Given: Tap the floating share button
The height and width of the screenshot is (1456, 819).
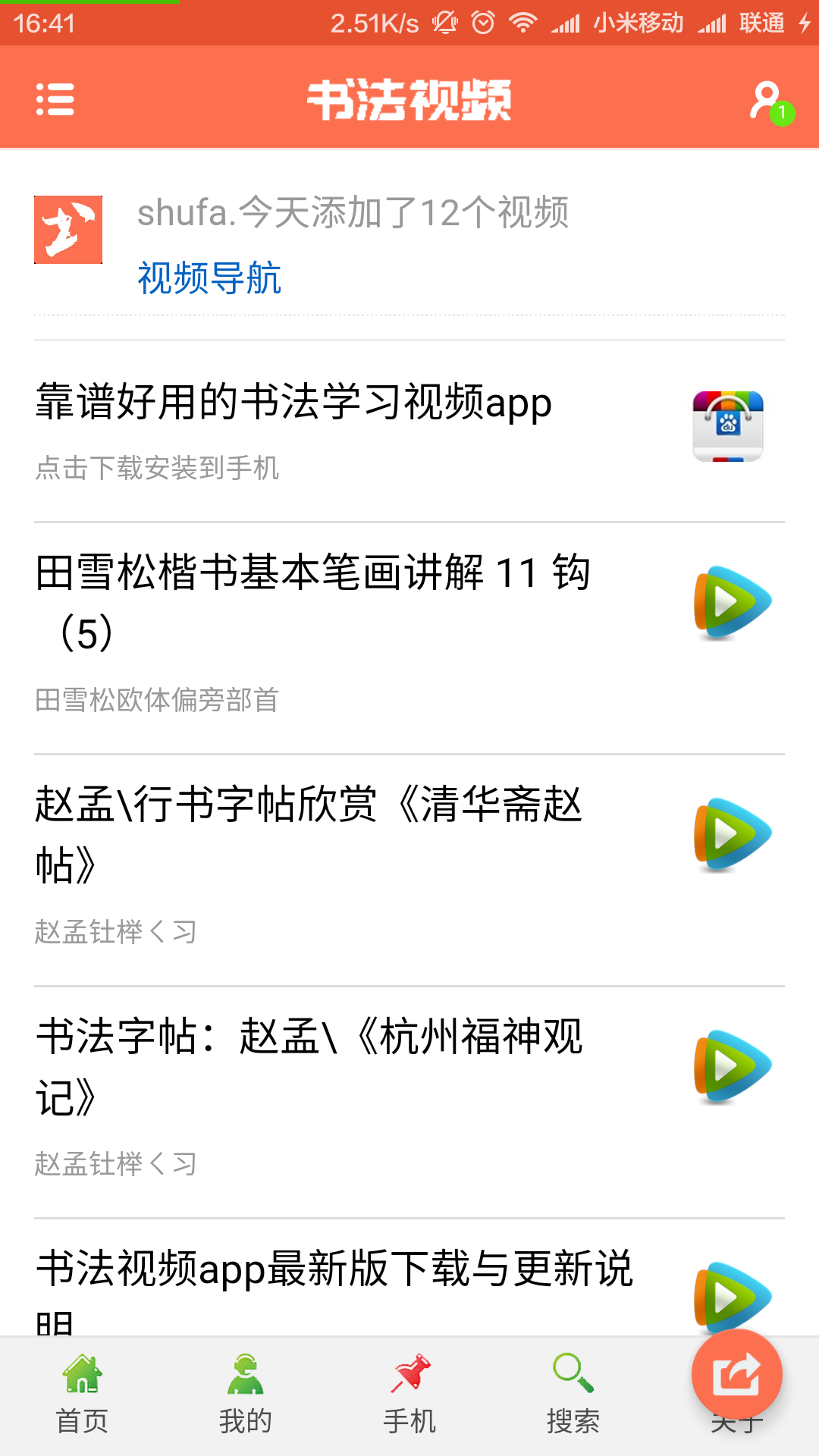Looking at the screenshot, I should coord(736,1373).
